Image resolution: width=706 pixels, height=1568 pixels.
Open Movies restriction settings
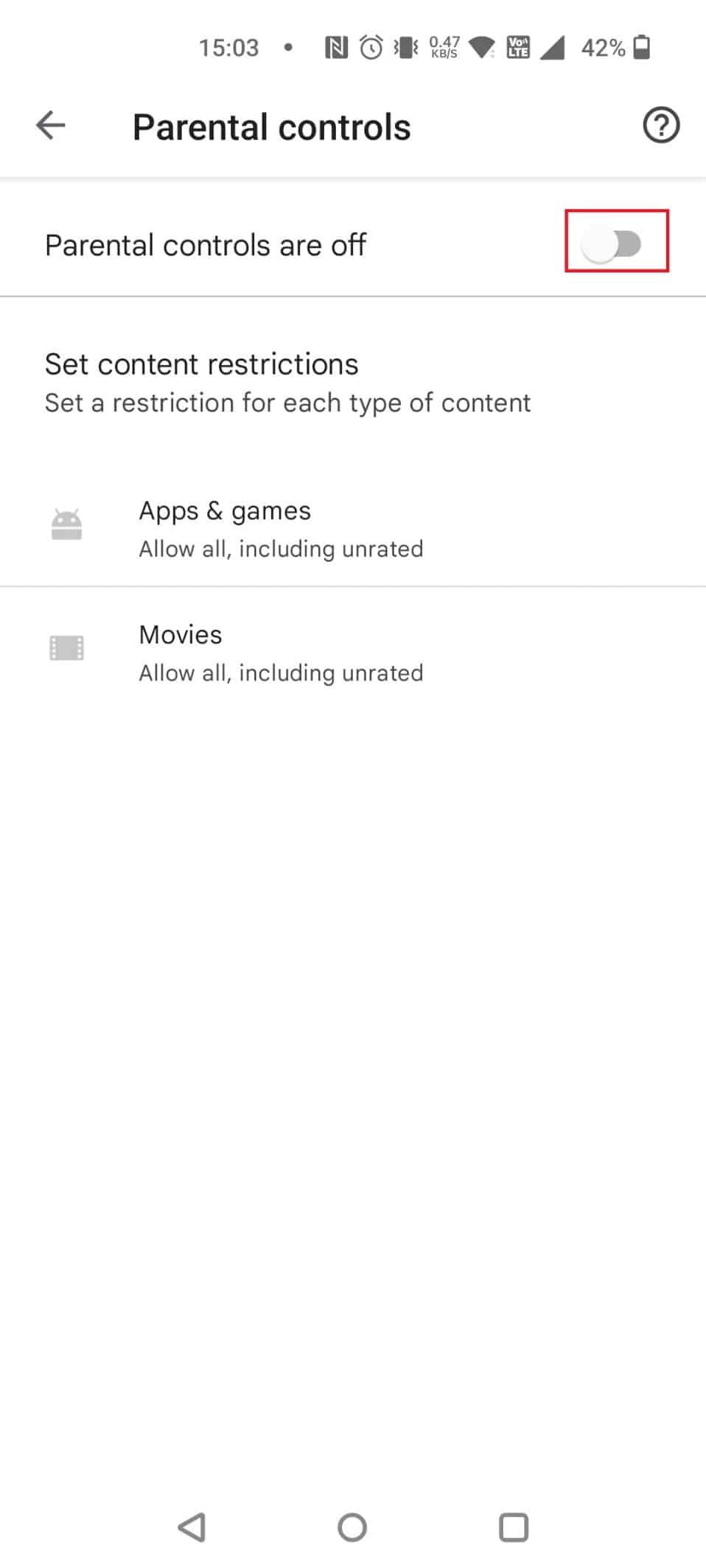(280, 653)
